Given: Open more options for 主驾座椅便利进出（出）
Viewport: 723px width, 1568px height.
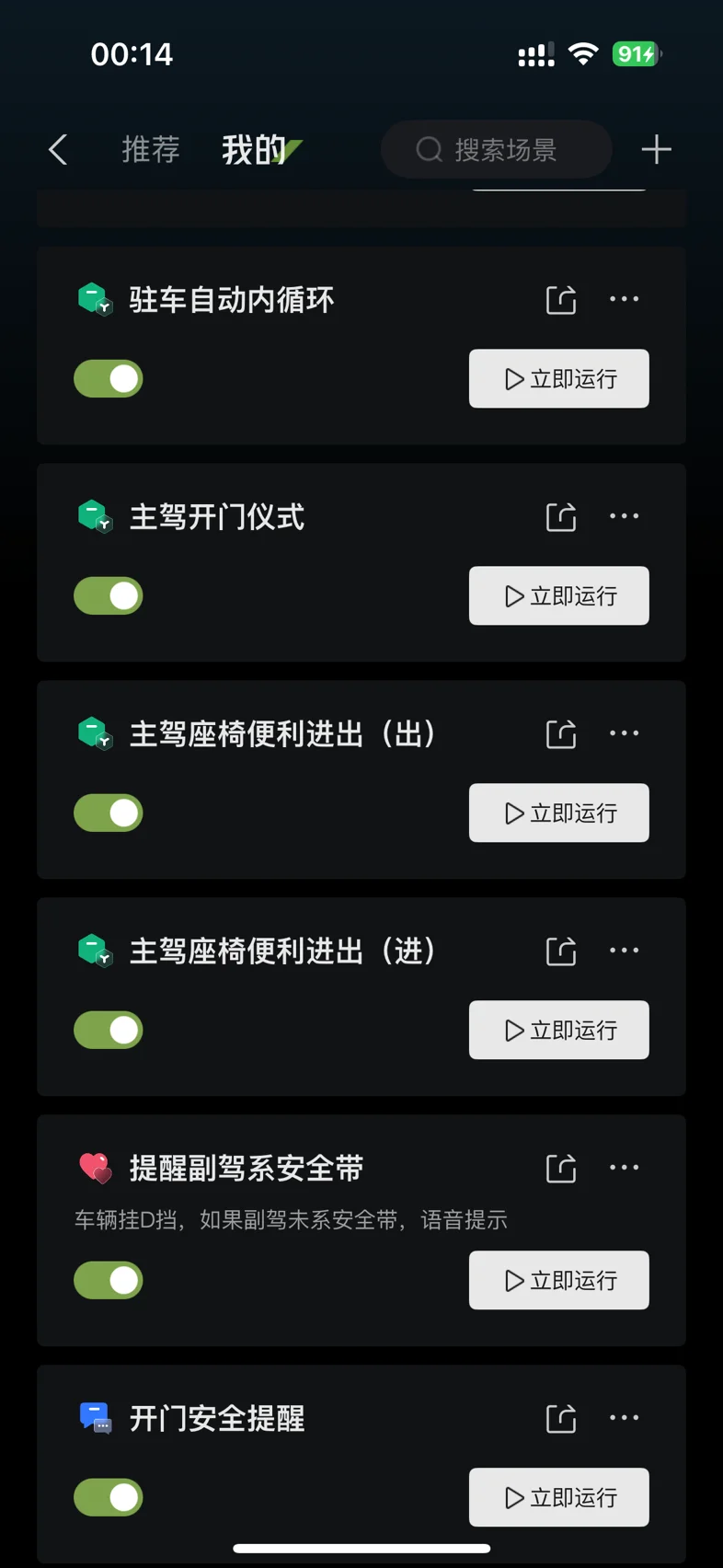Looking at the screenshot, I should [625, 733].
